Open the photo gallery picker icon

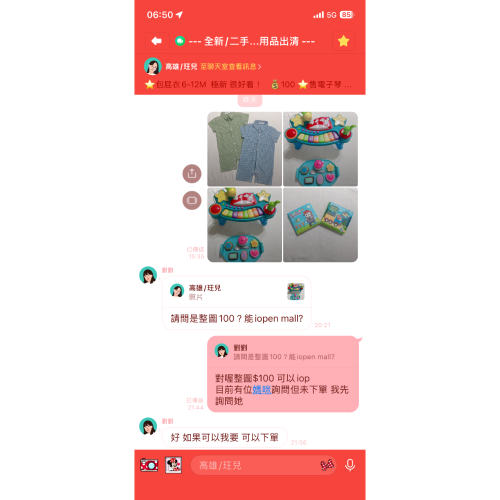pos(174,465)
